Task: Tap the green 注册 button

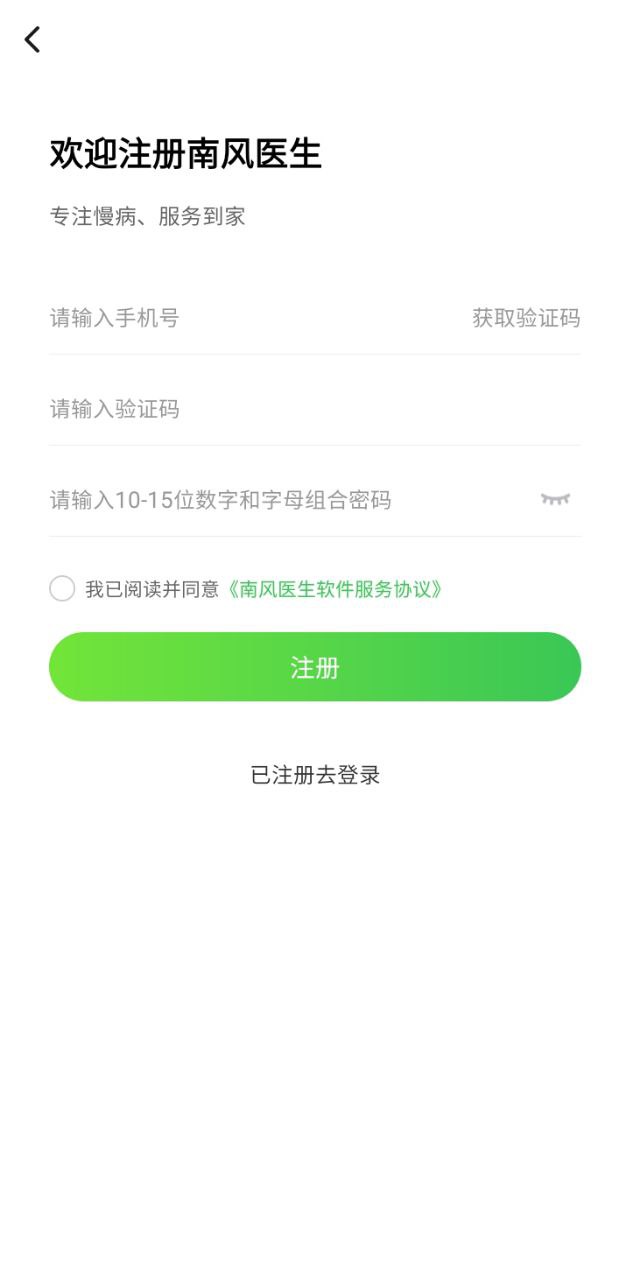Action: [x=315, y=667]
